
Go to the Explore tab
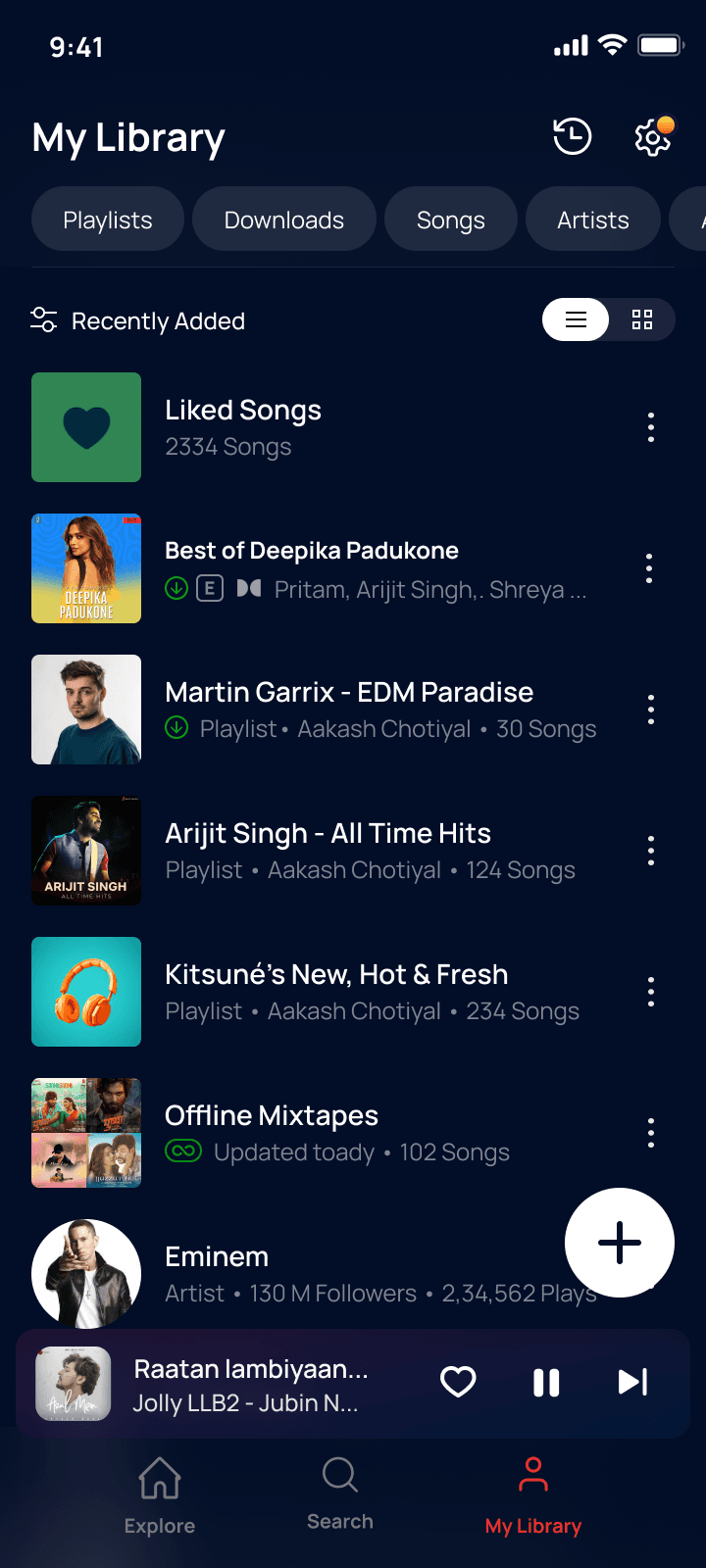pos(160,1495)
